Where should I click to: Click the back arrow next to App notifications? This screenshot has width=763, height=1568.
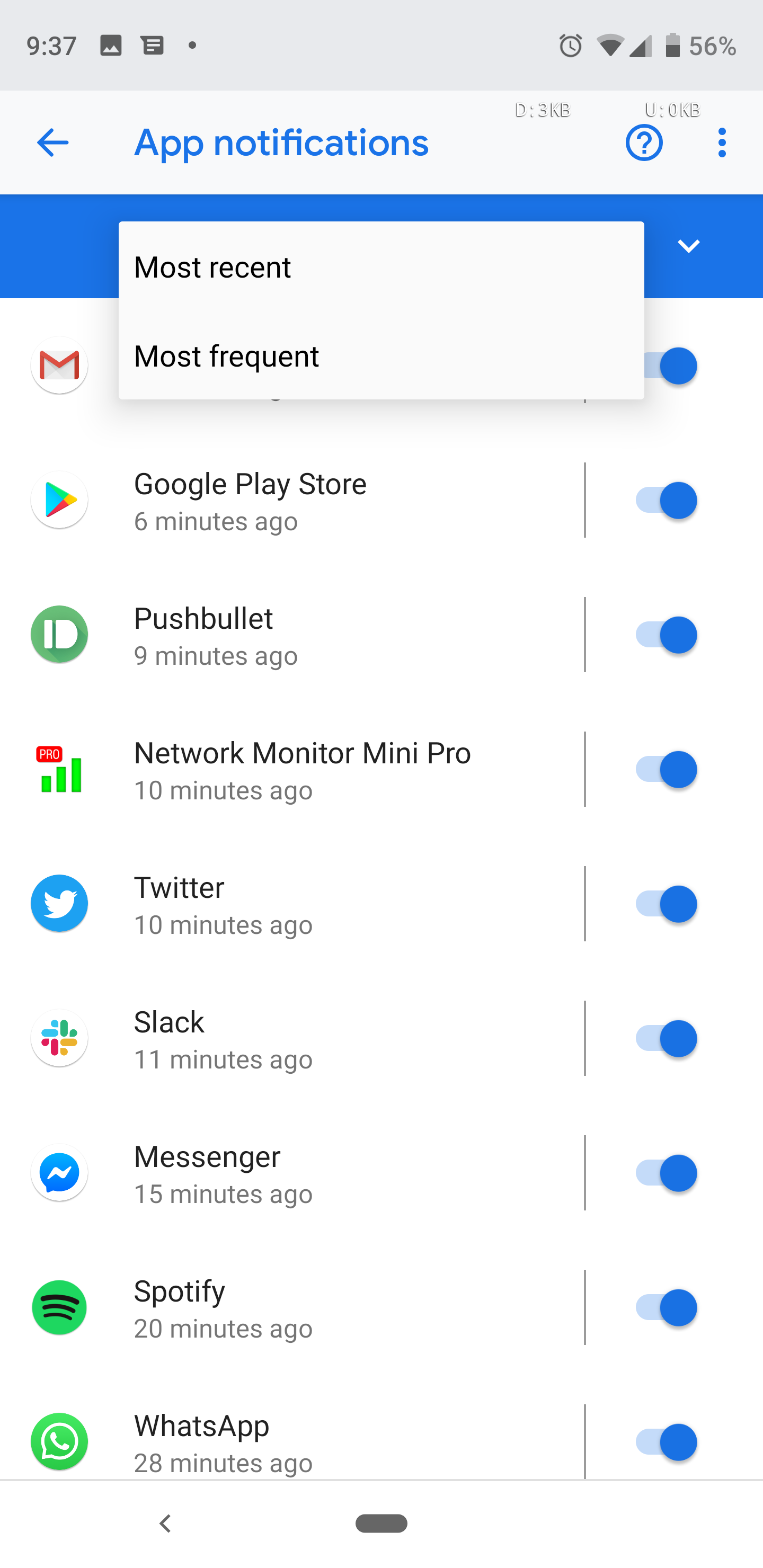coord(52,142)
